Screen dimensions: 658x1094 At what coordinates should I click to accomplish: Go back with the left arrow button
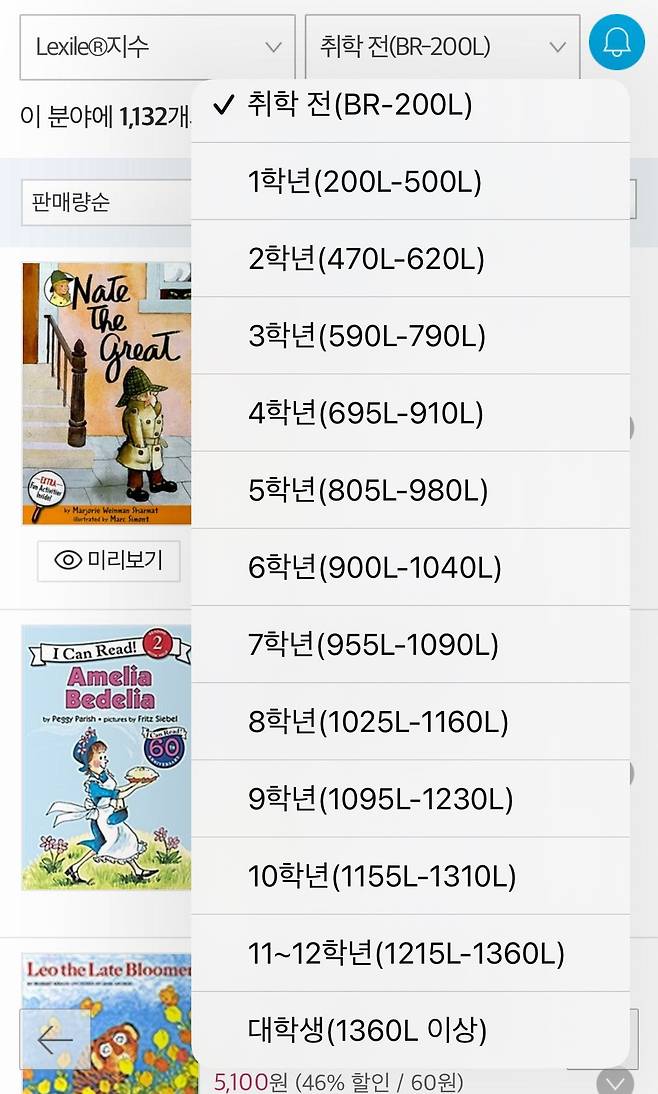[55, 1040]
